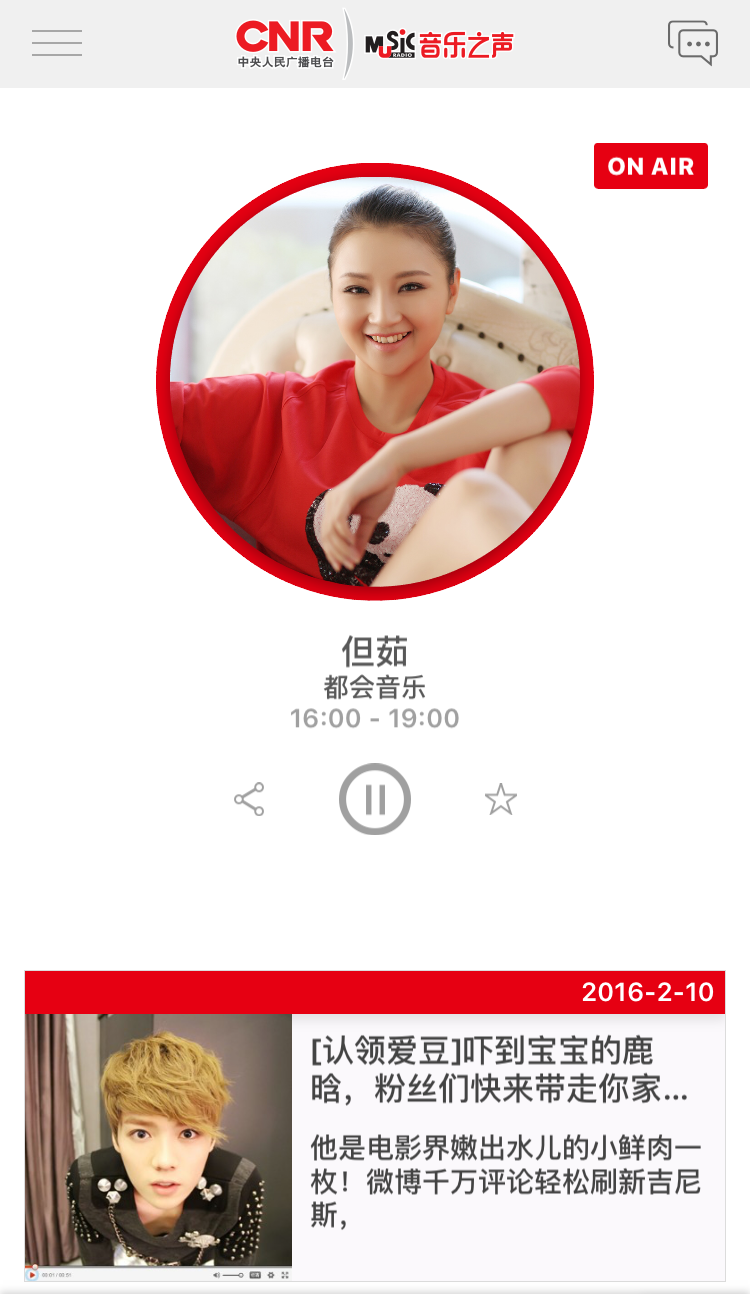Favorite this program with the star
Viewport: 750px width, 1294px height.
coord(500,800)
